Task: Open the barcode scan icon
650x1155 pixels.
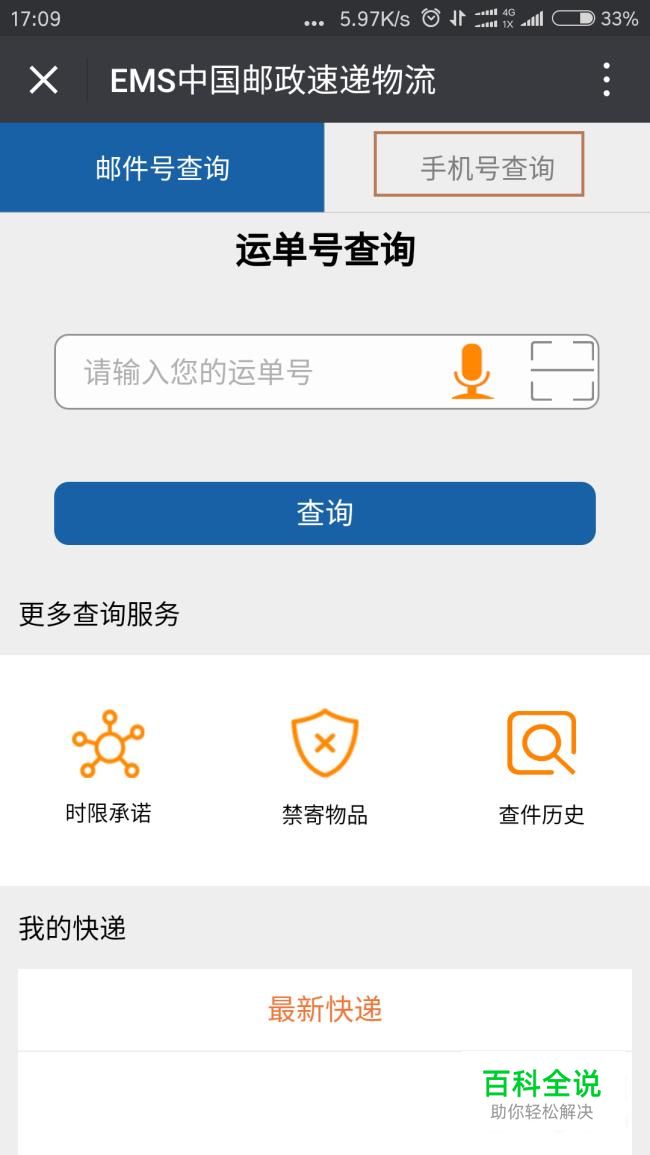Action: (x=563, y=371)
